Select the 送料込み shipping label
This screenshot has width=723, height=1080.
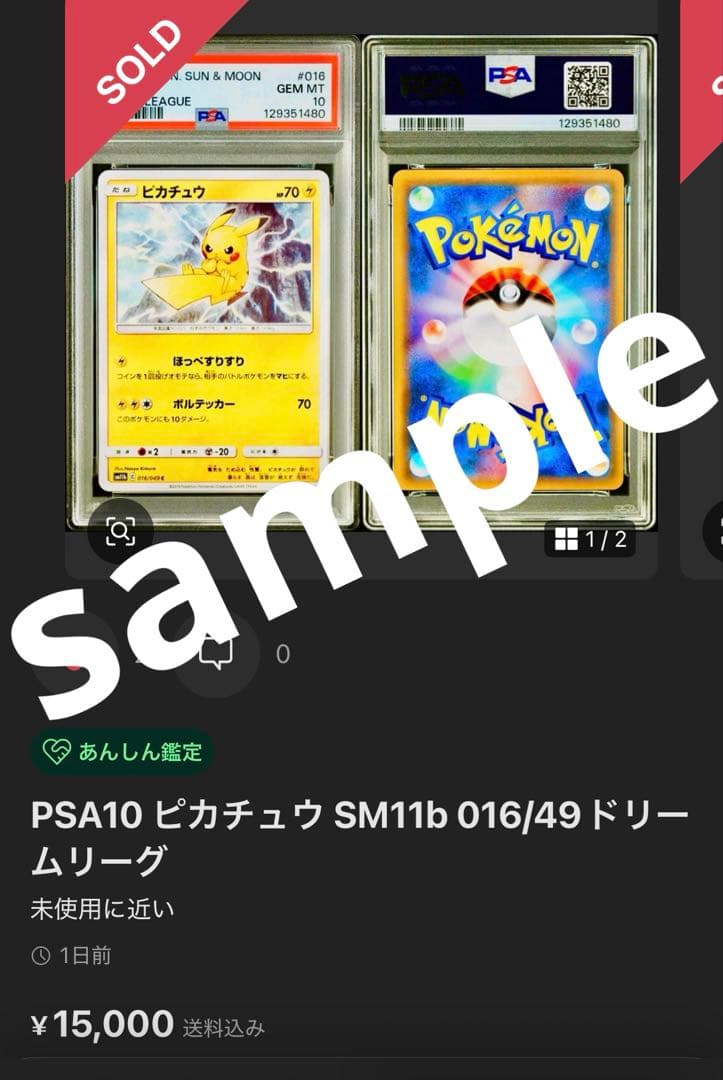pos(222,1026)
